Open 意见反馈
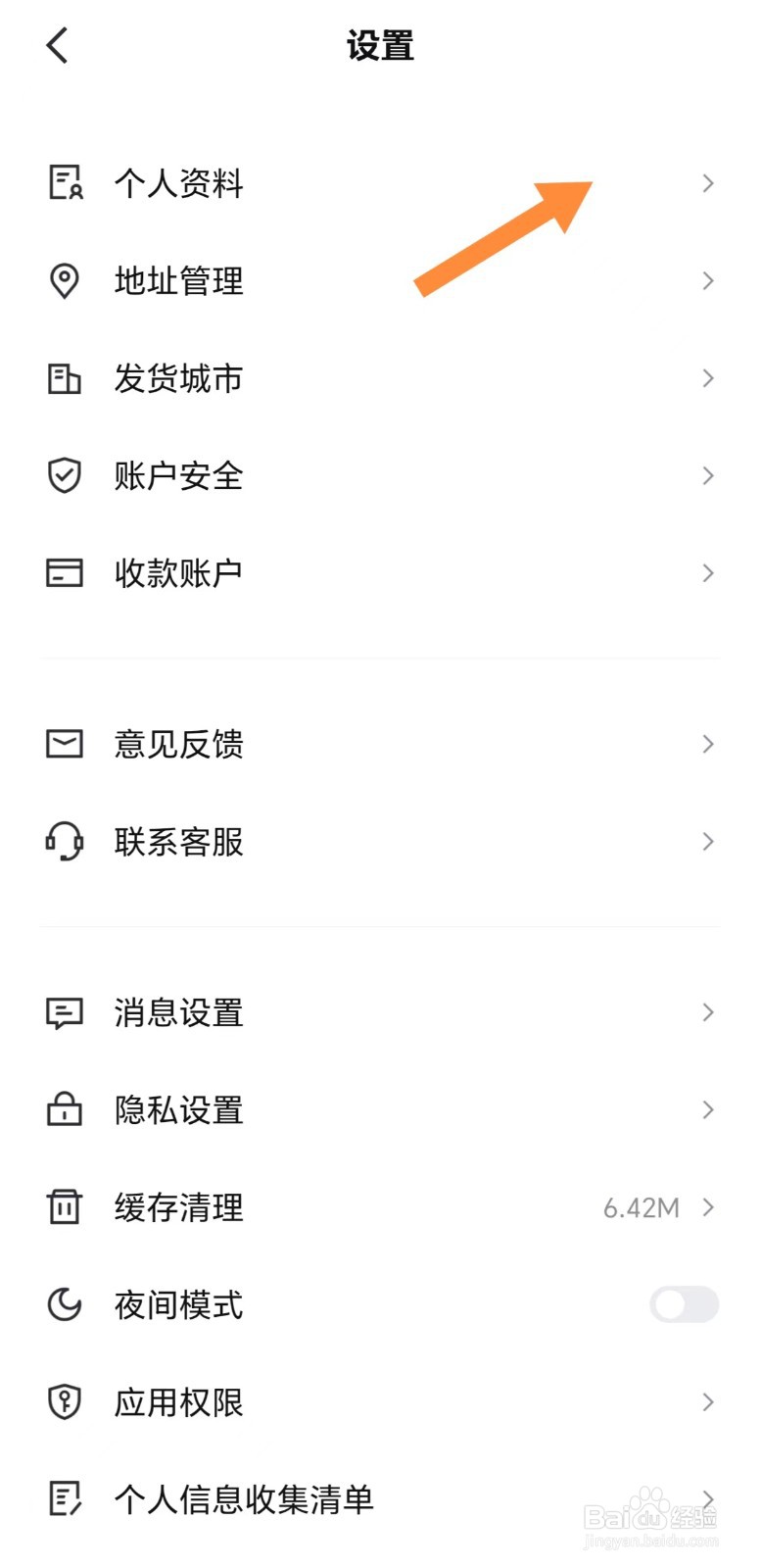The image size is (761, 1568). click(179, 744)
